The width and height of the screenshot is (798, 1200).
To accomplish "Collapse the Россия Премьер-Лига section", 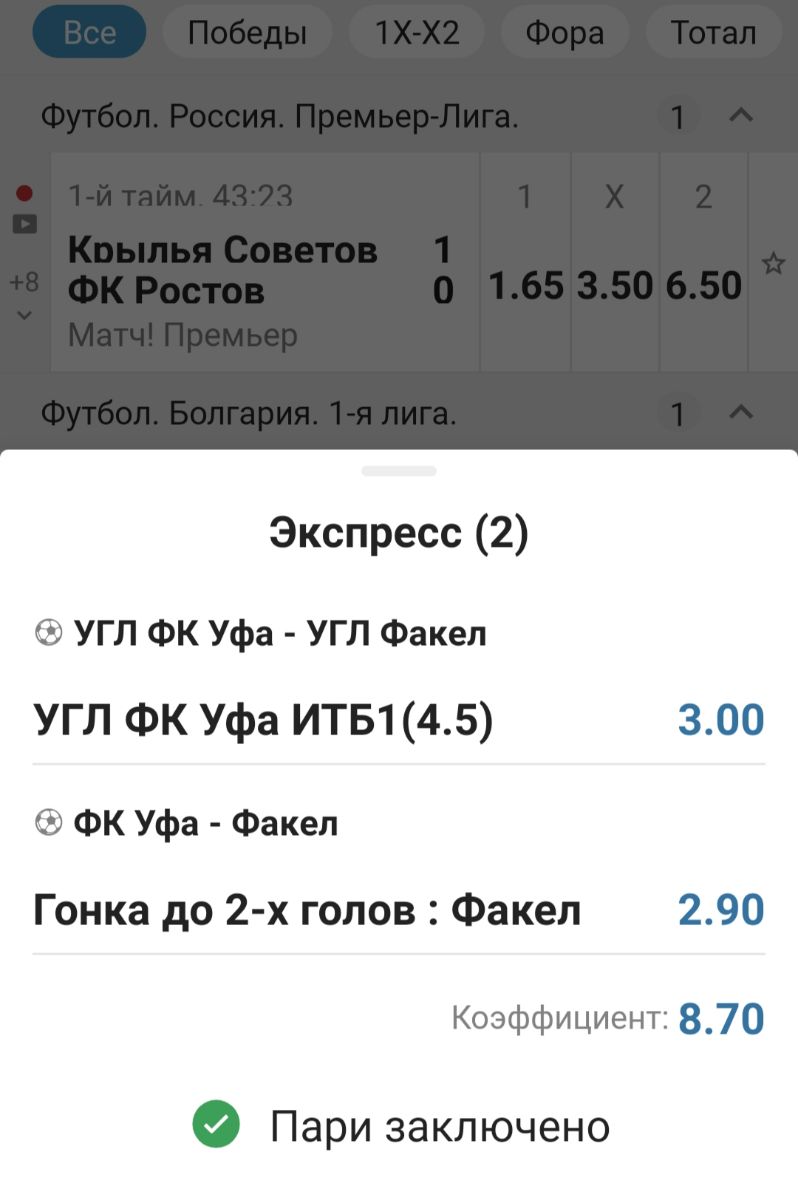I will (741, 117).
